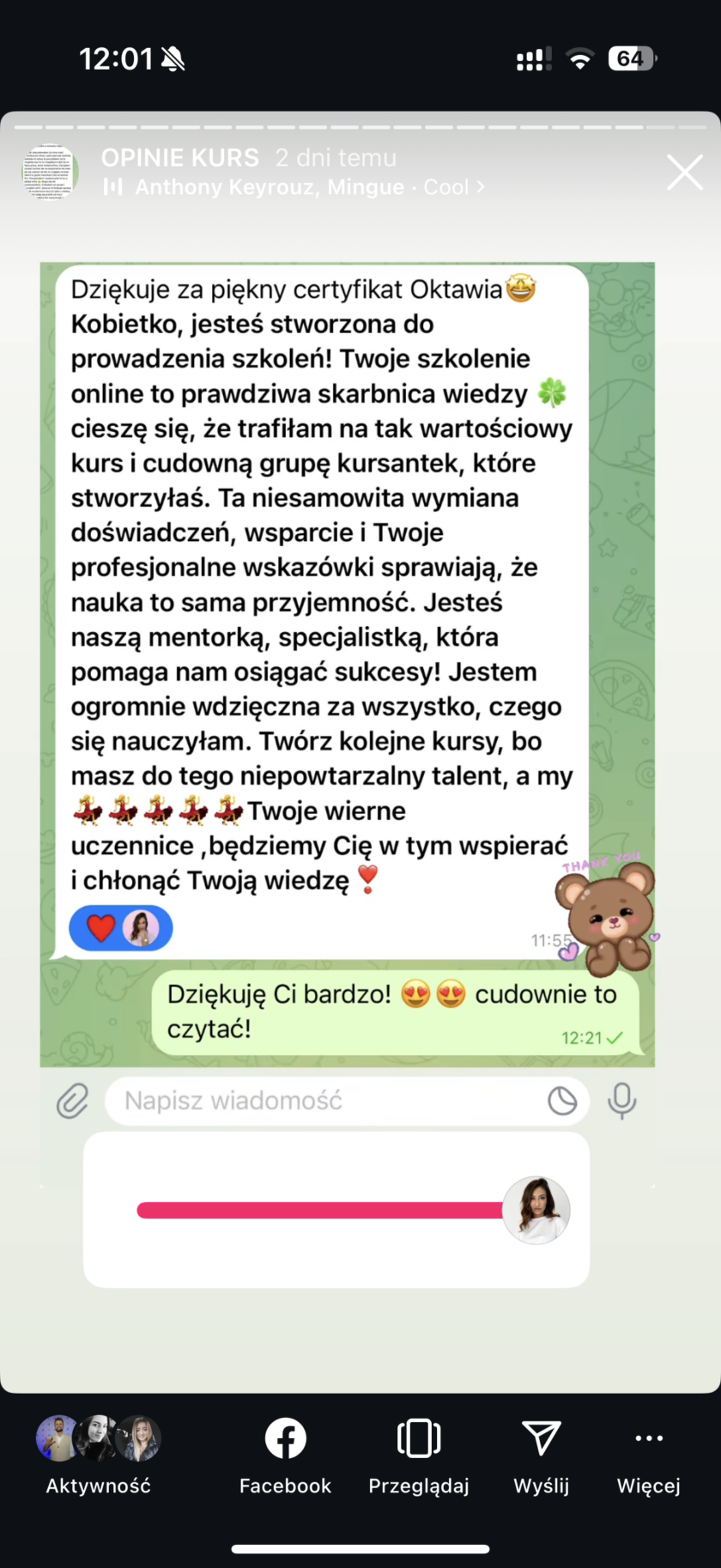Share the story to Facebook
This screenshot has width=721, height=1568.
(x=285, y=1455)
